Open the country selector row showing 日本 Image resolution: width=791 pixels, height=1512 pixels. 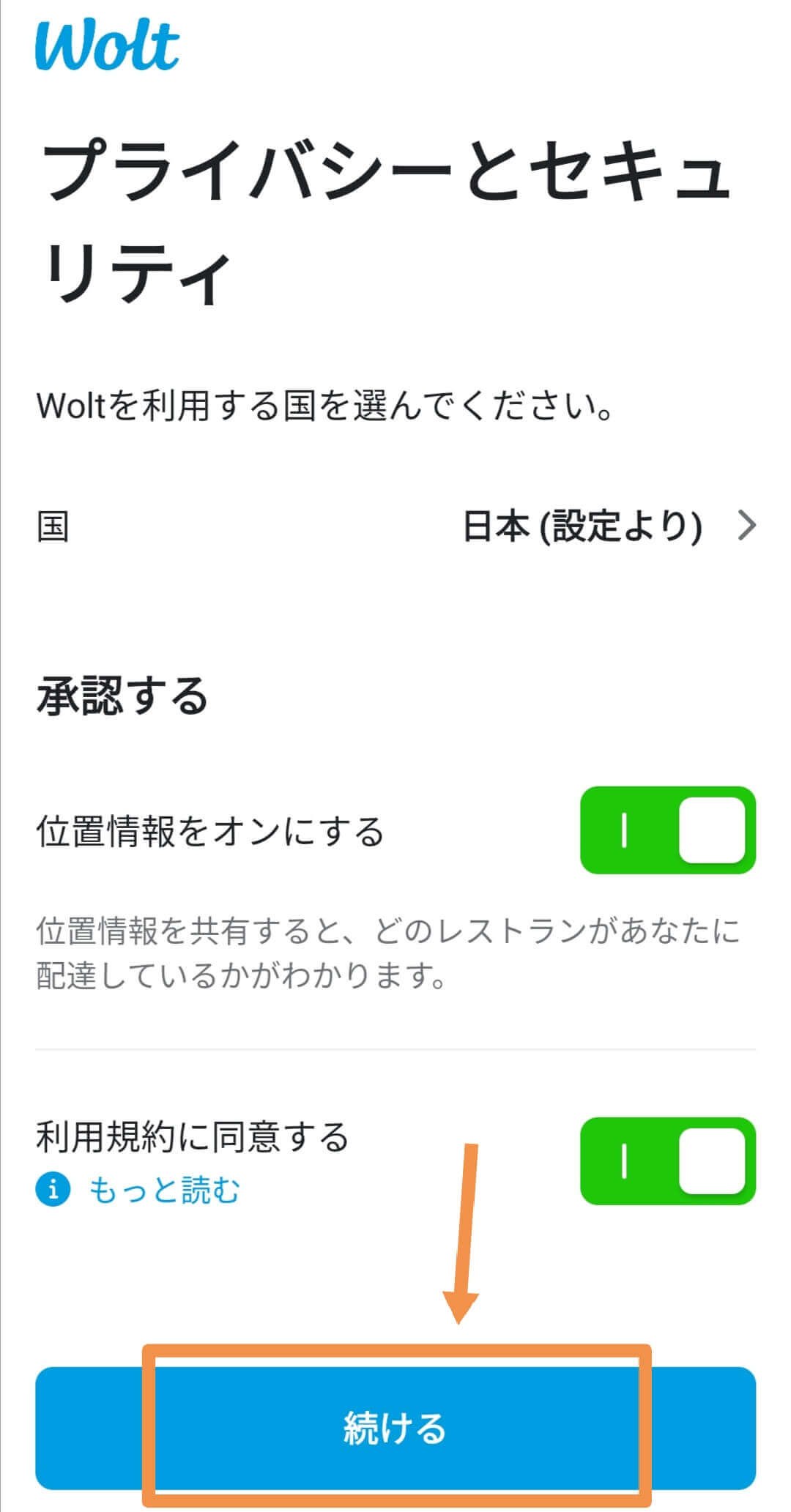pyautogui.click(x=395, y=526)
